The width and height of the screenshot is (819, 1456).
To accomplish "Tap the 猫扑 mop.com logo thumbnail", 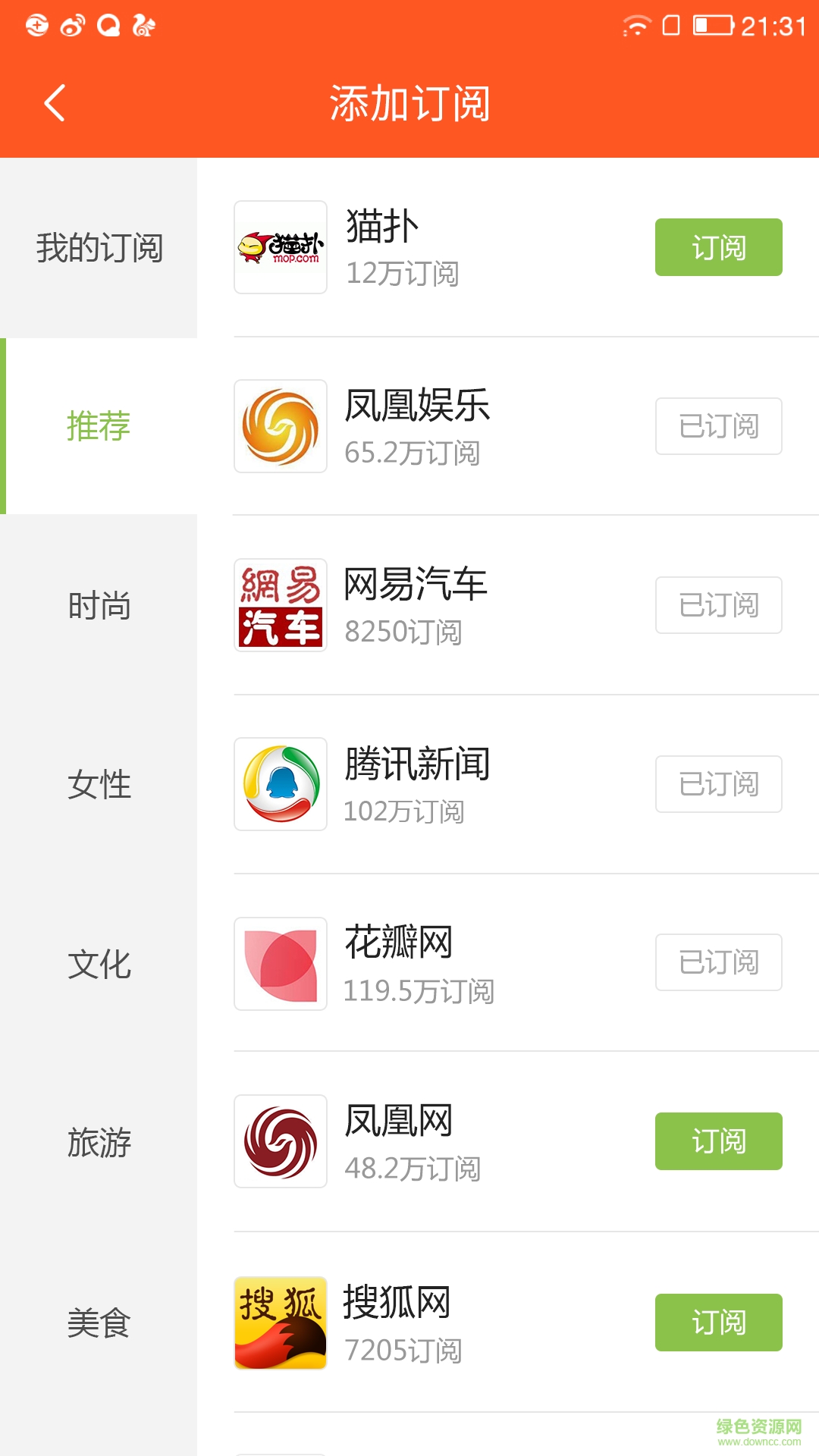I will 280,246.
